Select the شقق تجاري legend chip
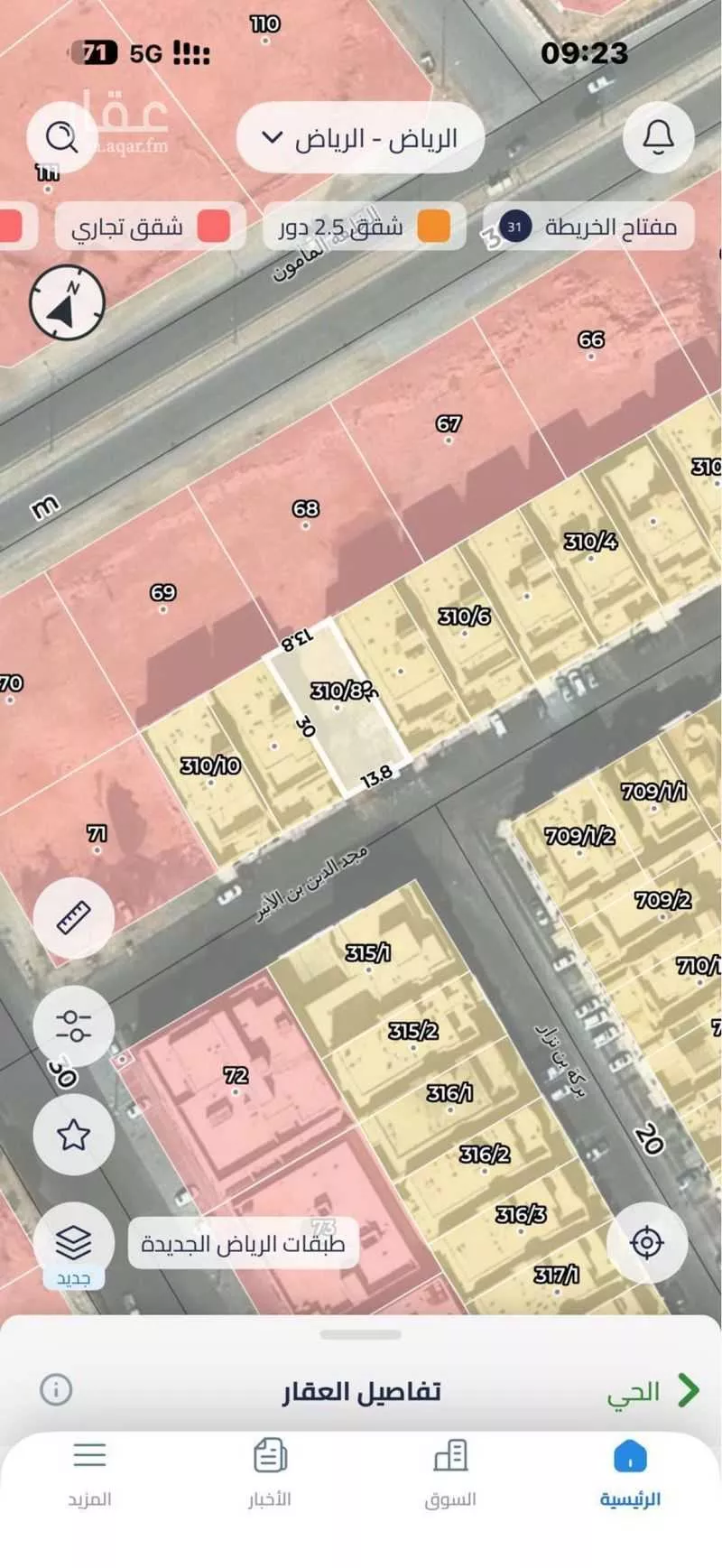 point(151,227)
